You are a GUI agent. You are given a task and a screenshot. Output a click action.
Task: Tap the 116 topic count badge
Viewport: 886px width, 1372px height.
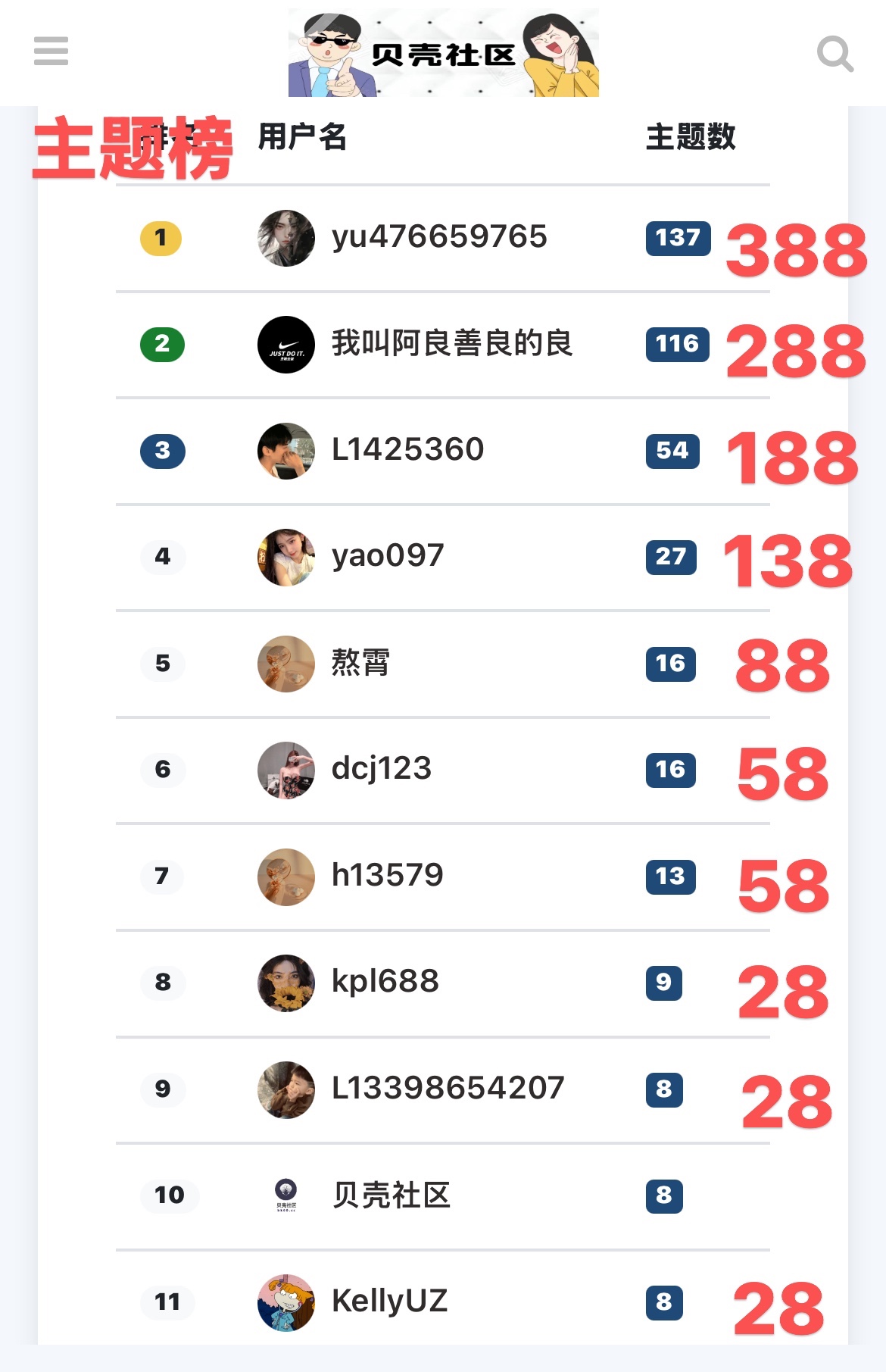(677, 344)
